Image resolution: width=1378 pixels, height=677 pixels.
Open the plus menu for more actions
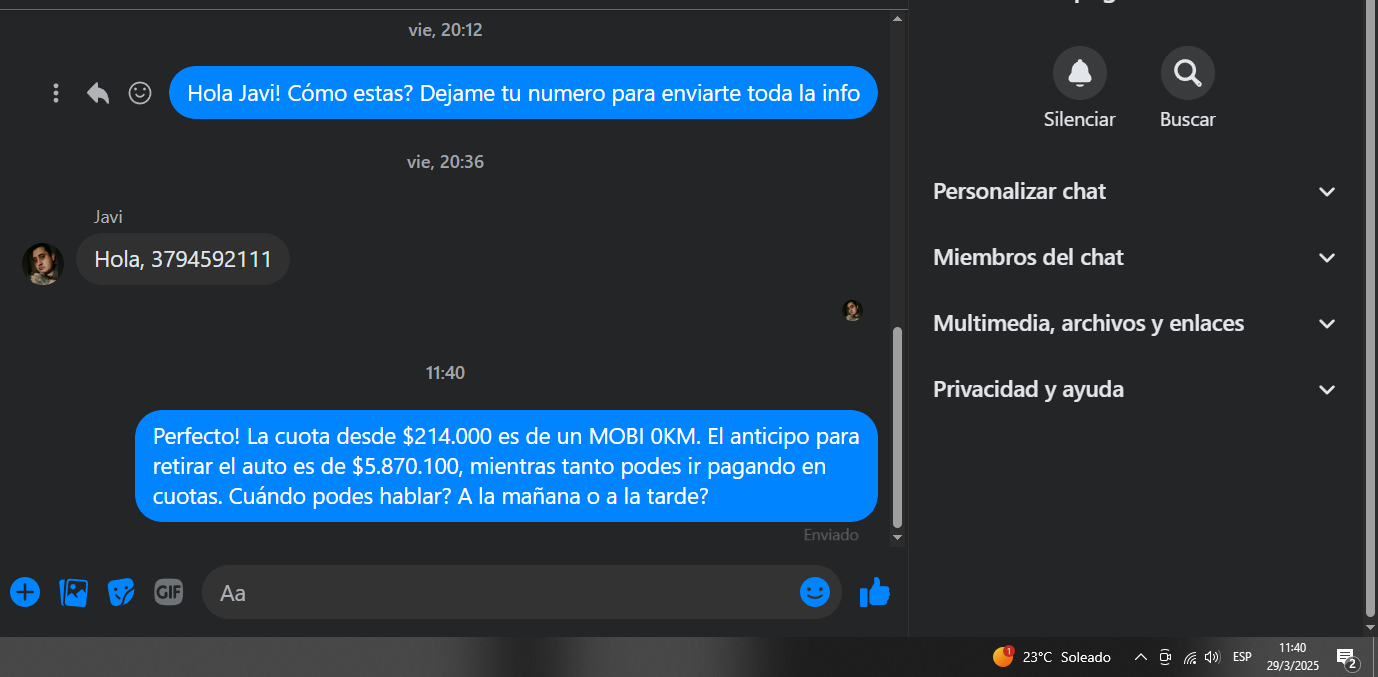25,592
